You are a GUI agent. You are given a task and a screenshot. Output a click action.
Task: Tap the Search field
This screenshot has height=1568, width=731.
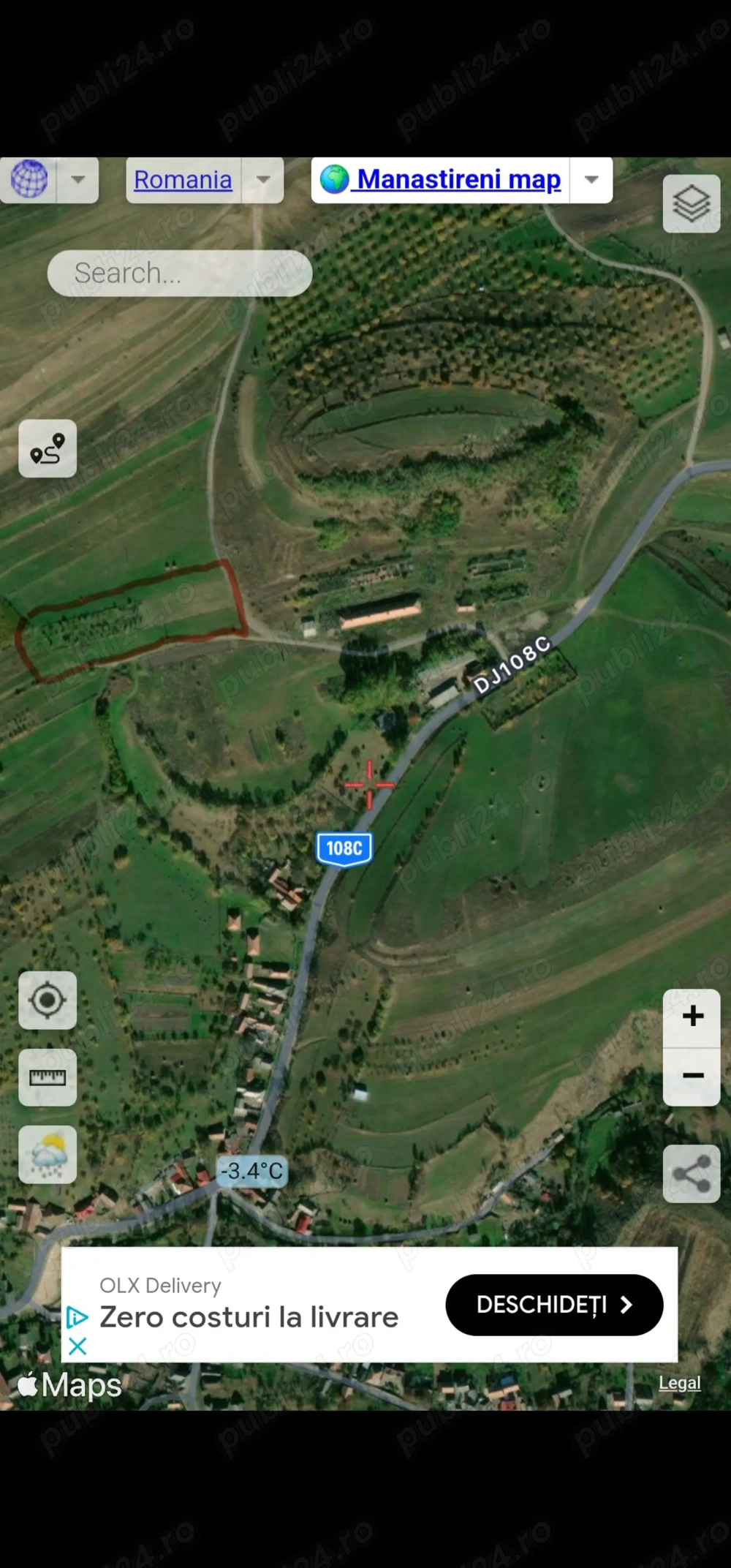coord(180,273)
